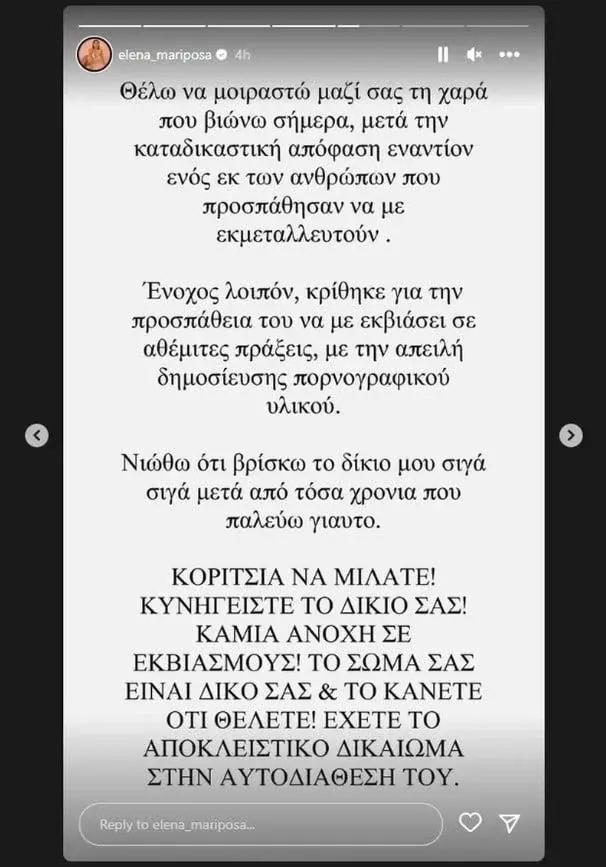
Task: Go to the previous story
Action: (36, 435)
